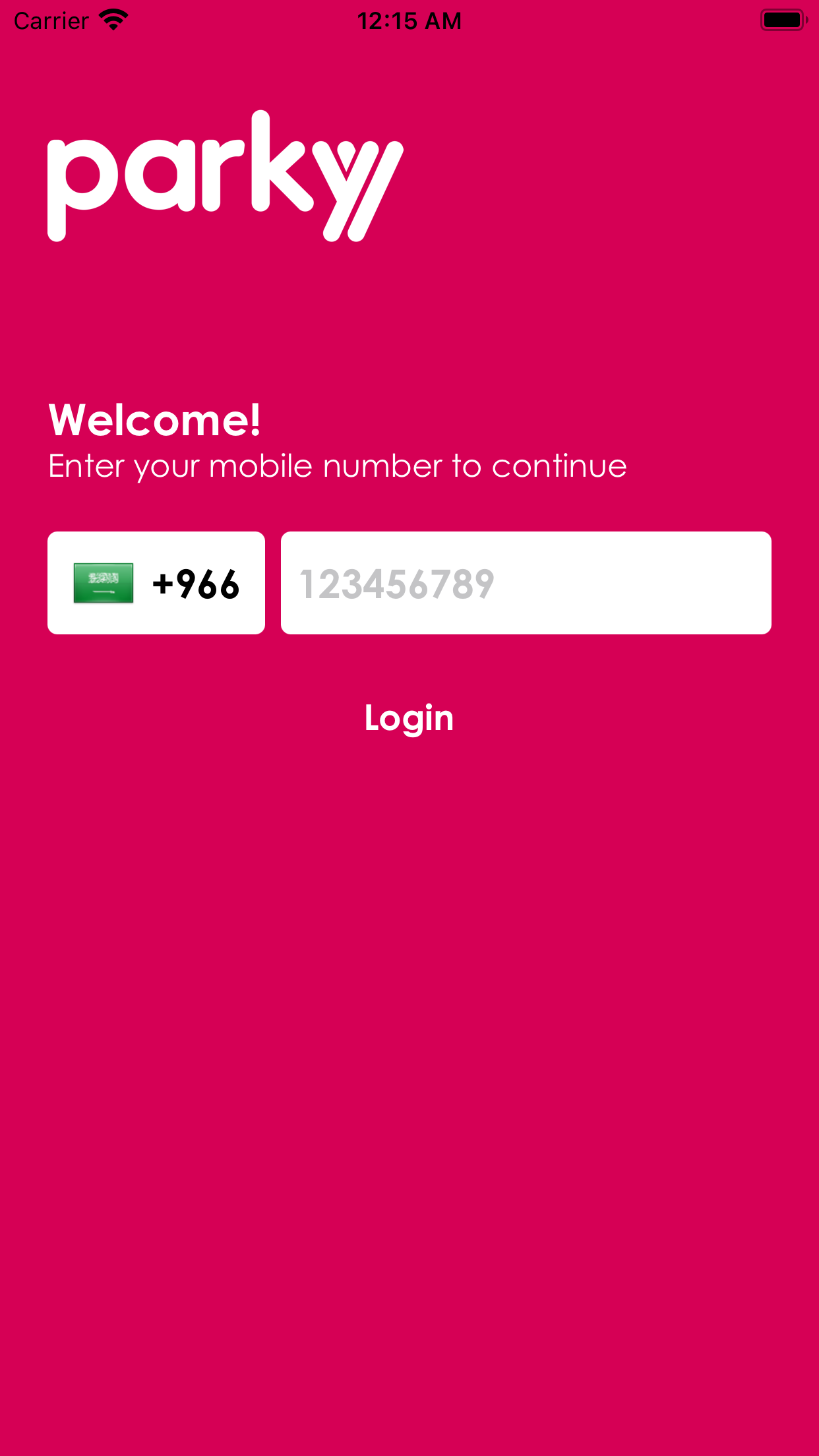Tap Login to continue
This screenshot has width=819, height=1456.
click(x=409, y=718)
